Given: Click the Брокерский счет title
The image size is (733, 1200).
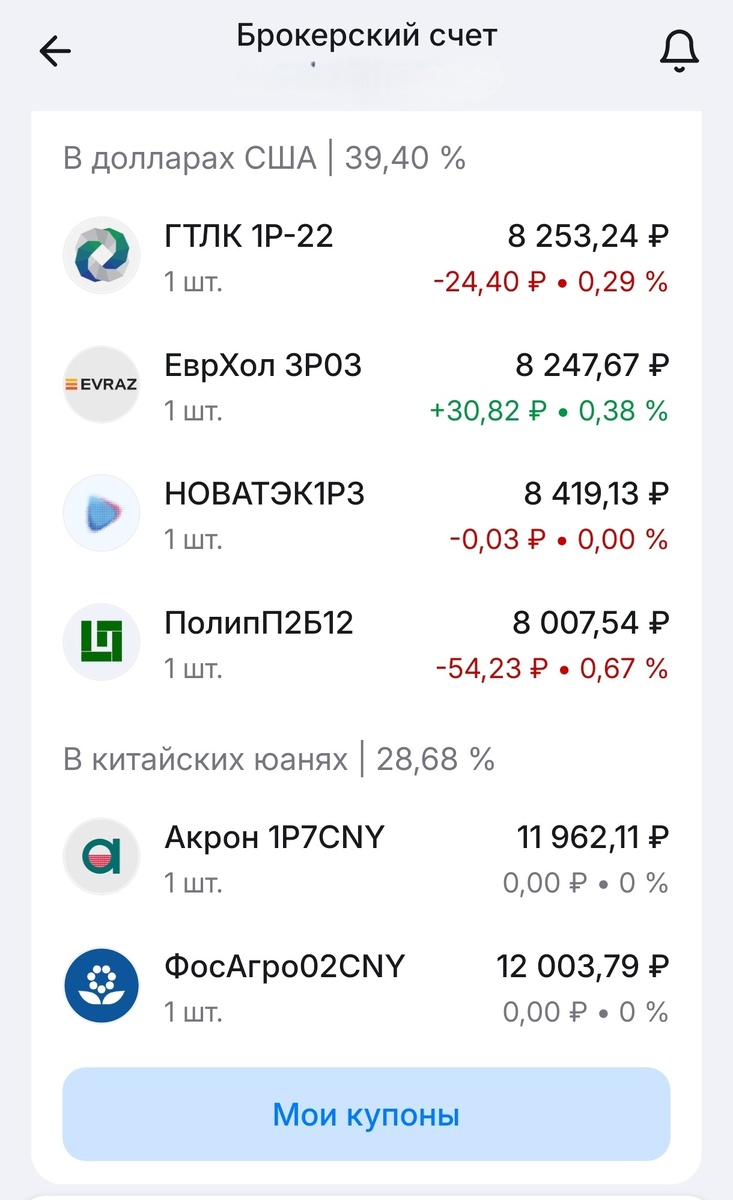Looking at the screenshot, I should tap(366, 36).
